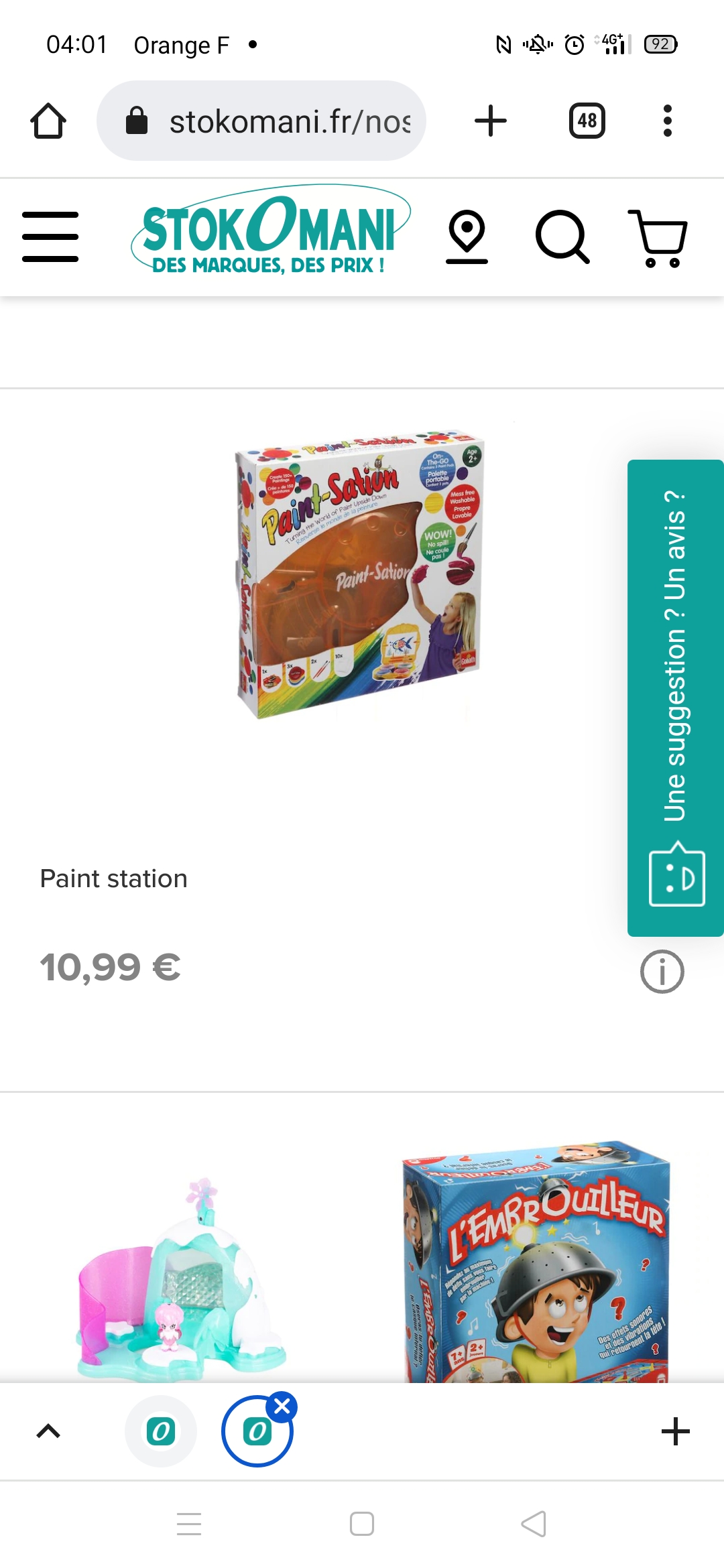The width and height of the screenshot is (724, 1568).
Task: Switch to the unselected grouped tab
Action: [x=161, y=1432]
